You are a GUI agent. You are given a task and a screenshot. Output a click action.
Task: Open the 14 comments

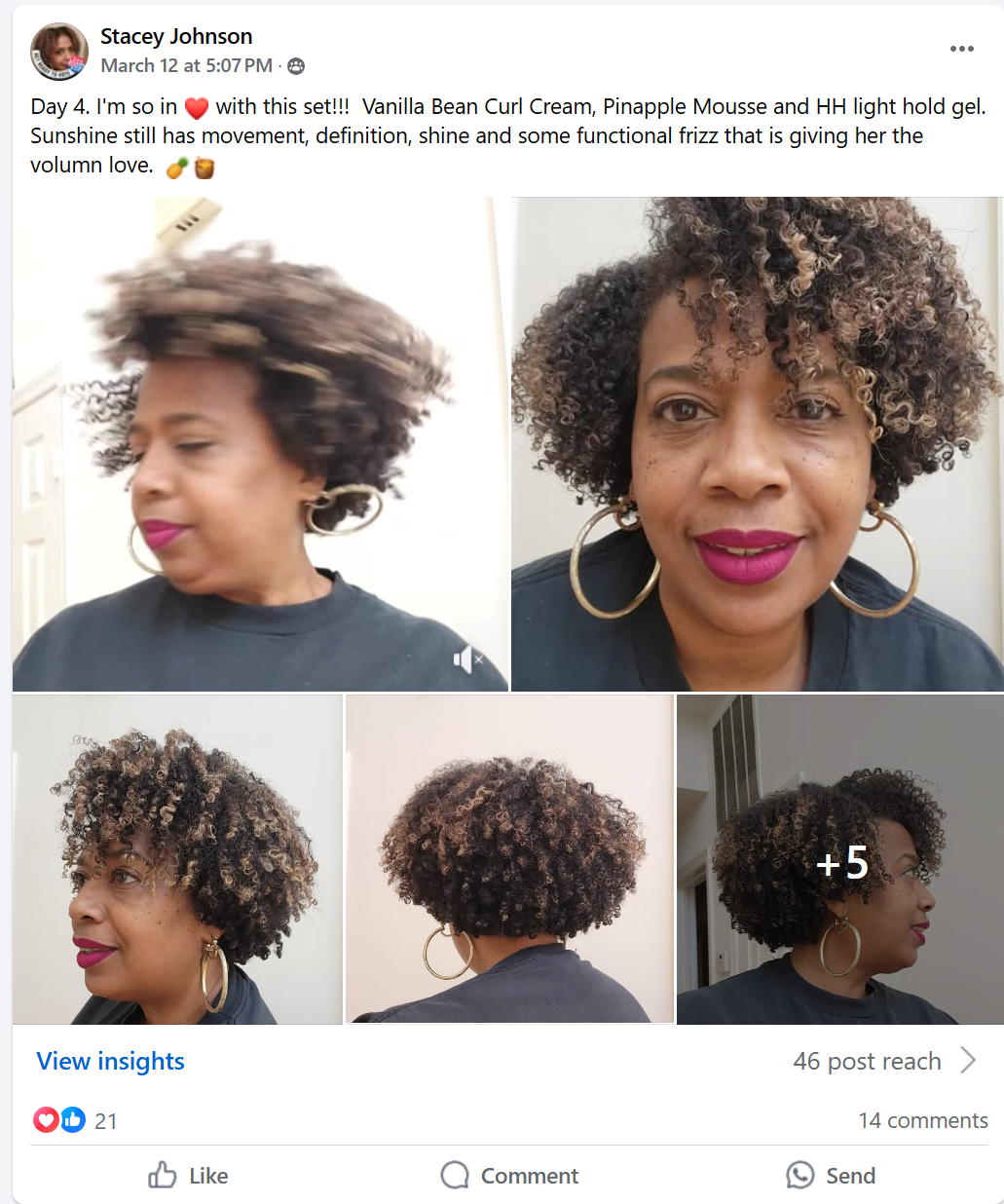[x=922, y=1121]
